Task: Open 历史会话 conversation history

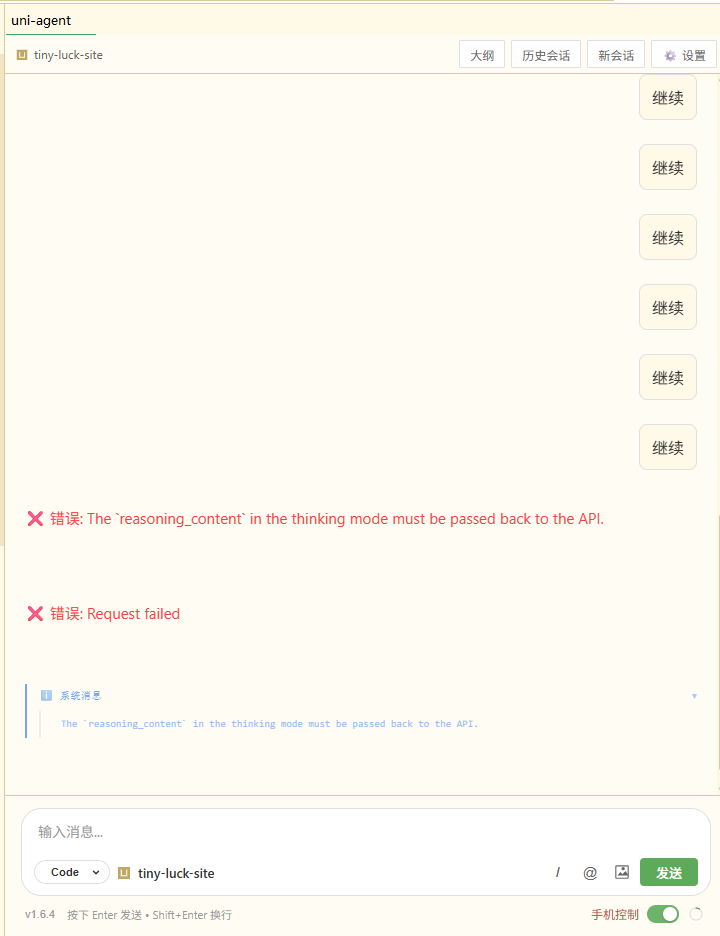Action: pyautogui.click(x=546, y=55)
